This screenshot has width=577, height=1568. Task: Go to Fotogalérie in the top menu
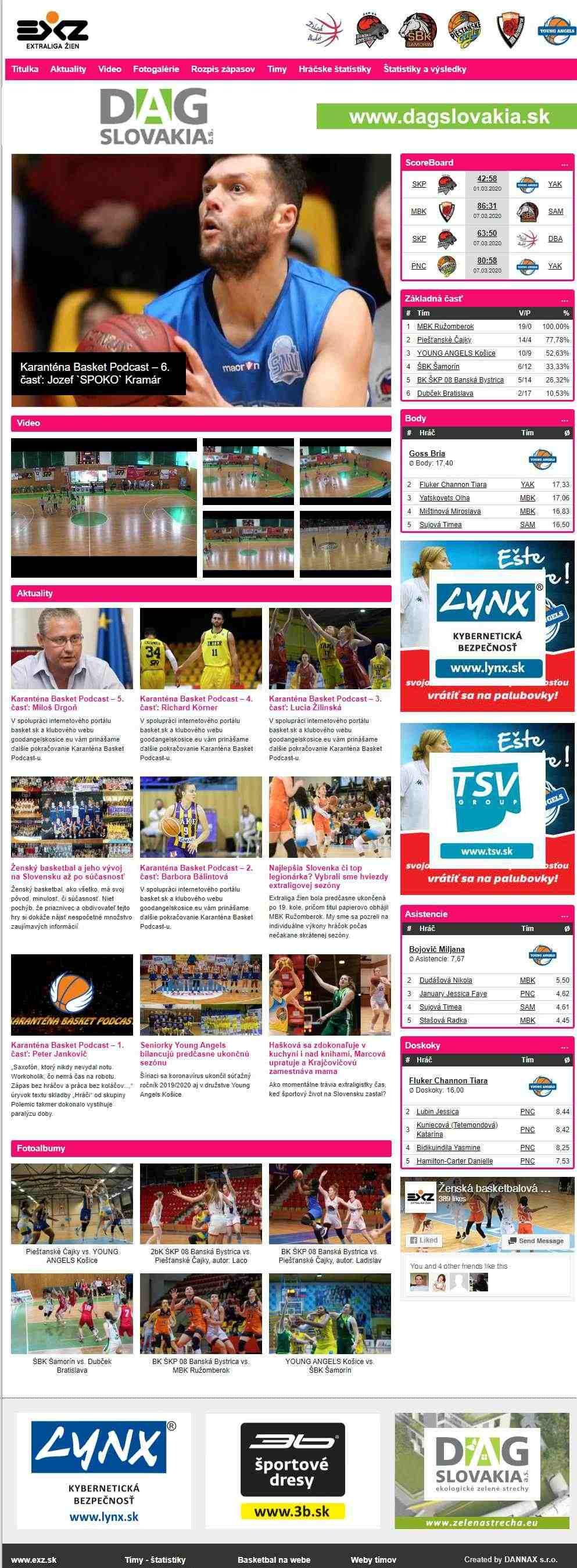pos(156,69)
